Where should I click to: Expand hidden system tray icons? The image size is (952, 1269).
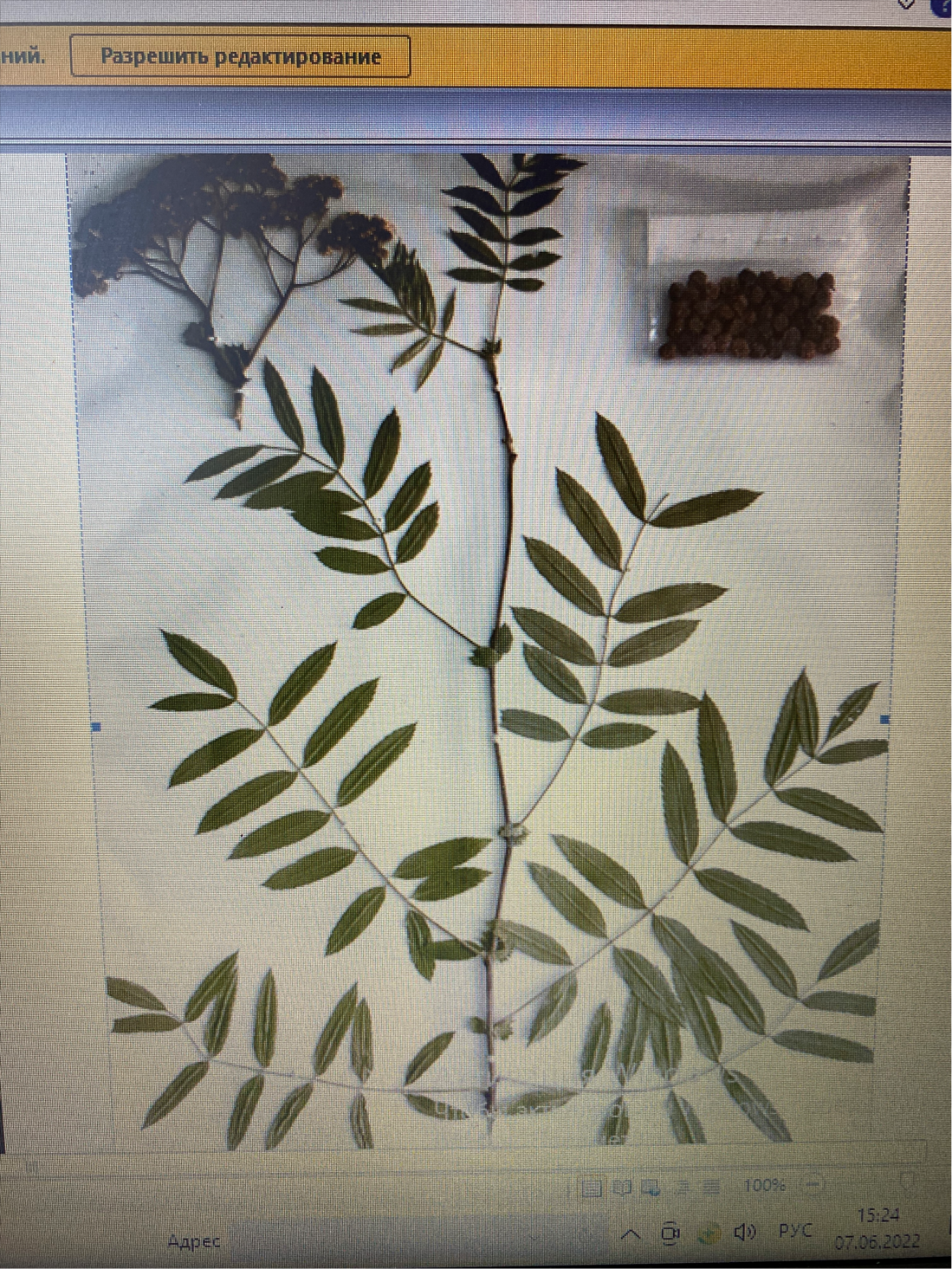631,1233
